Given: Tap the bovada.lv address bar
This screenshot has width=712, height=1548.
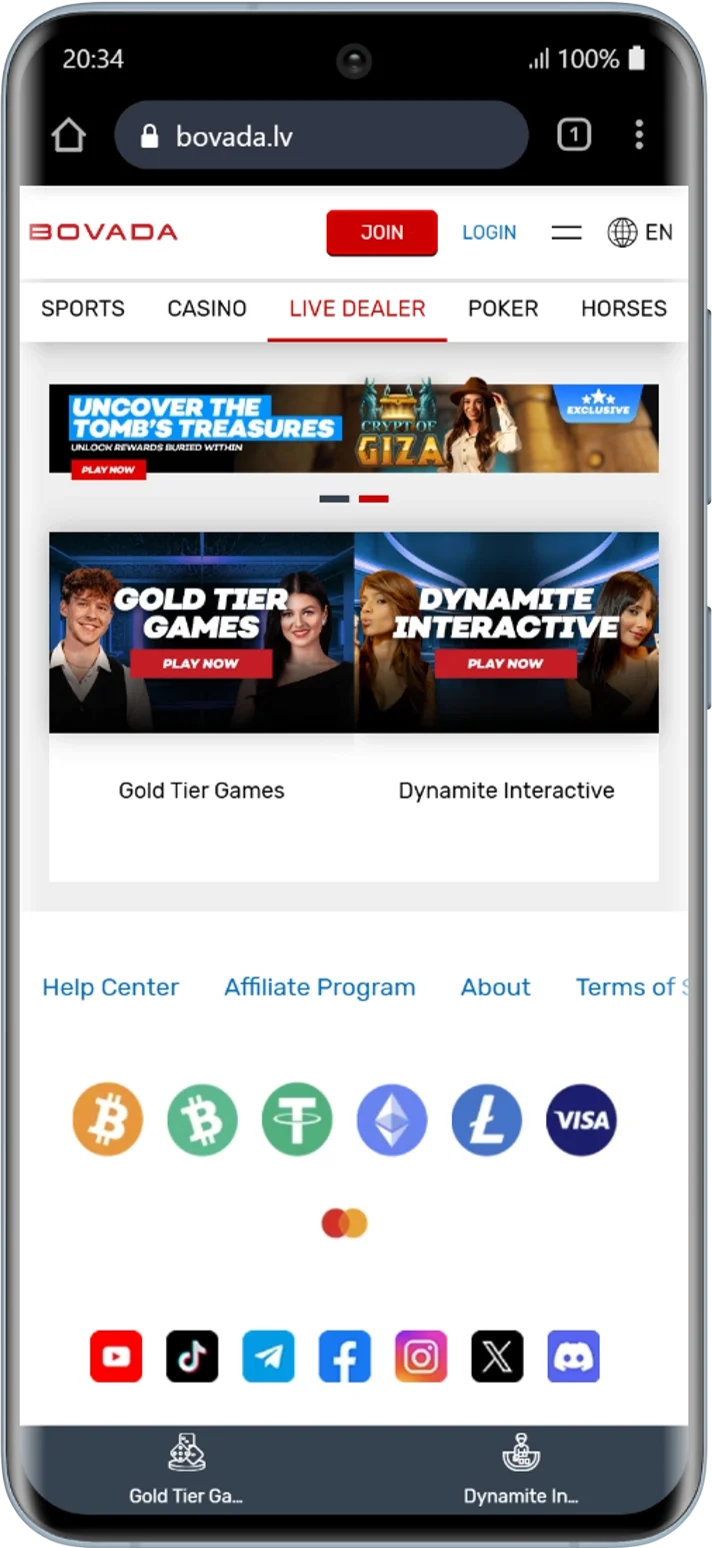Looking at the screenshot, I should tap(320, 135).
